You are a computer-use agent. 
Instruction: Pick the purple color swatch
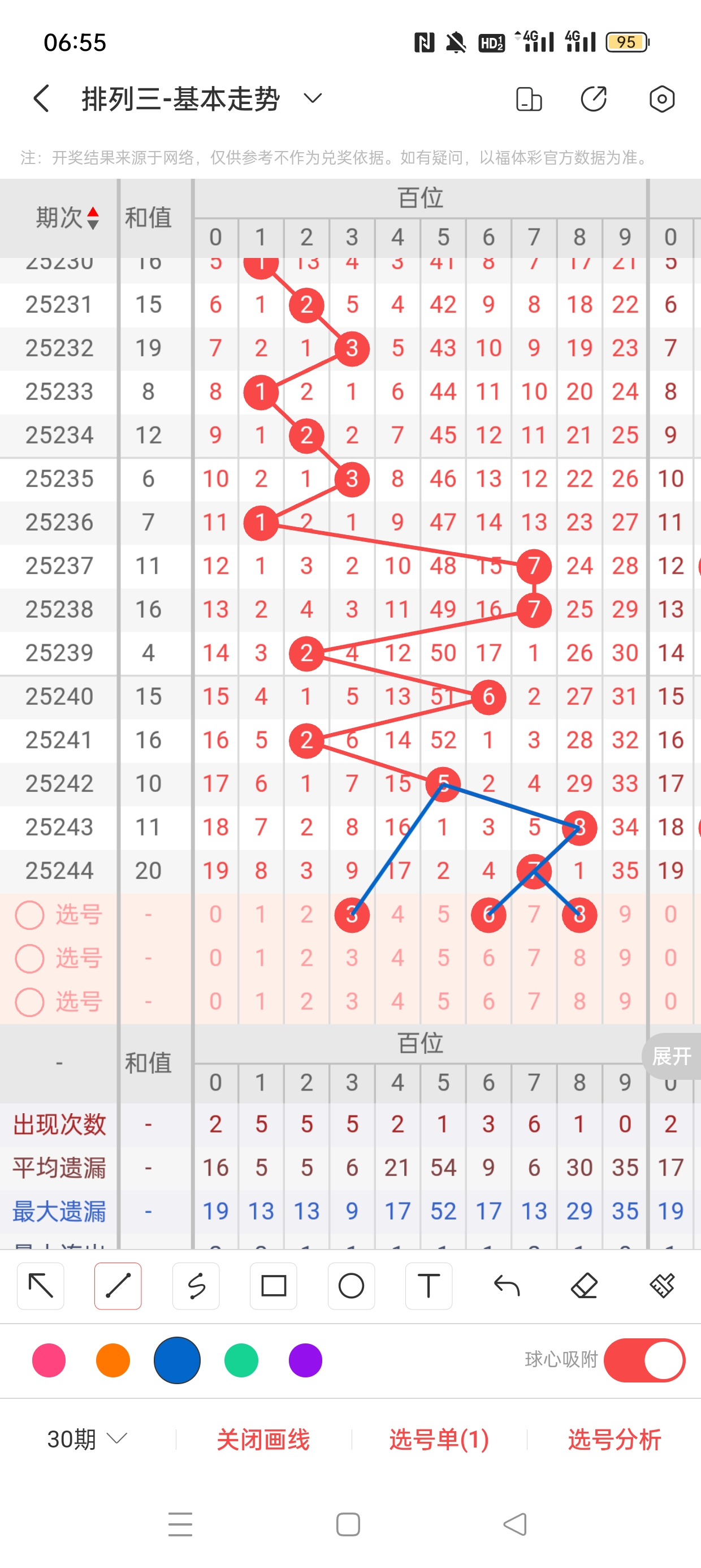click(305, 1360)
